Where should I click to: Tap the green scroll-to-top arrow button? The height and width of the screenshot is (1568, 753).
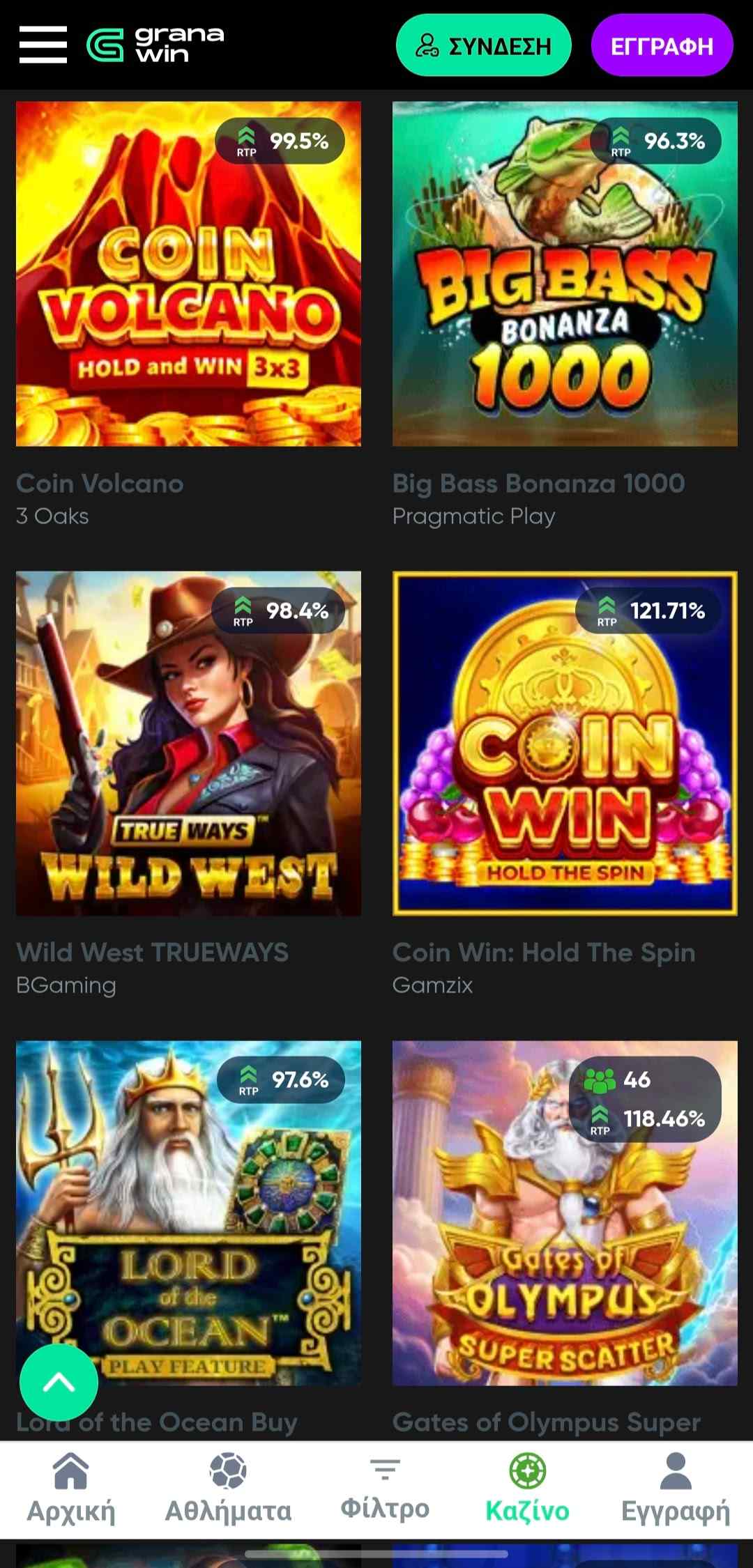point(59,1383)
